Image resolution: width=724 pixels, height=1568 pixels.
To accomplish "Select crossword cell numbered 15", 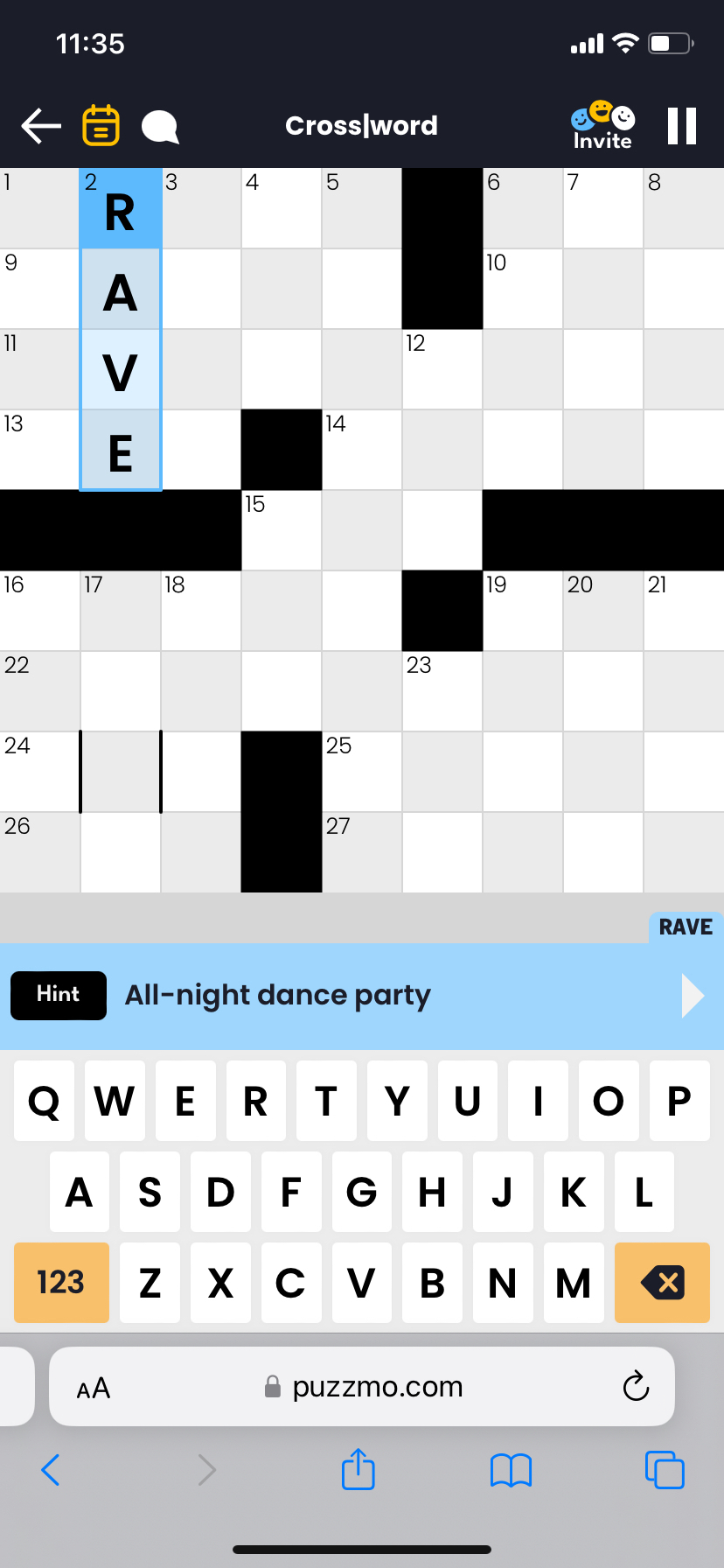I will click(282, 530).
